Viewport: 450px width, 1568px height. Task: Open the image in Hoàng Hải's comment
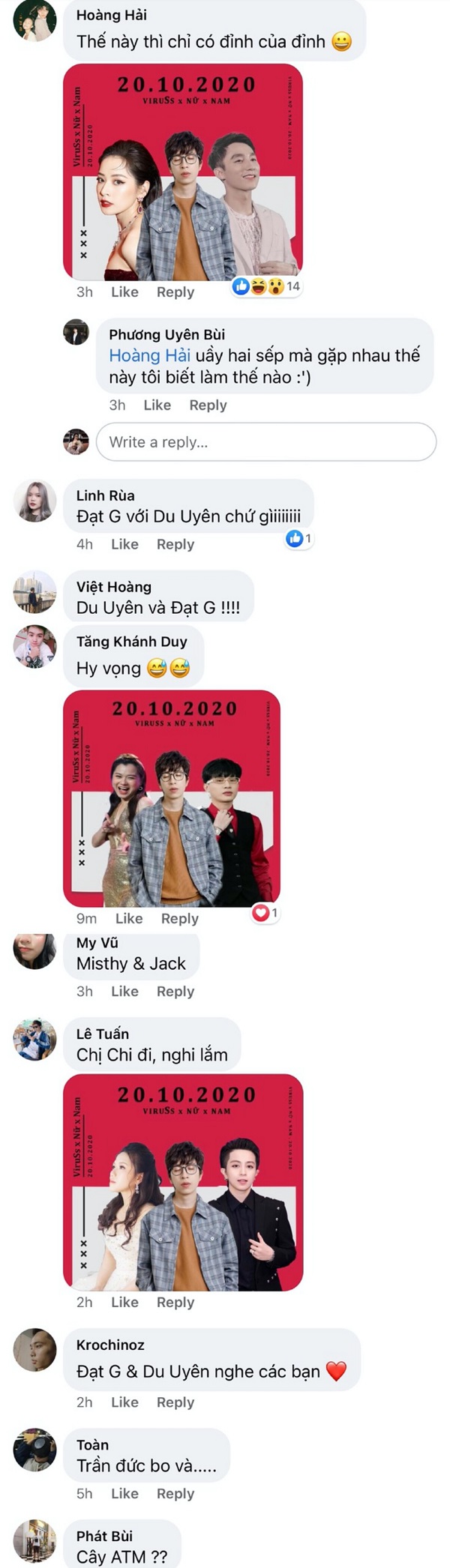(183, 172)
